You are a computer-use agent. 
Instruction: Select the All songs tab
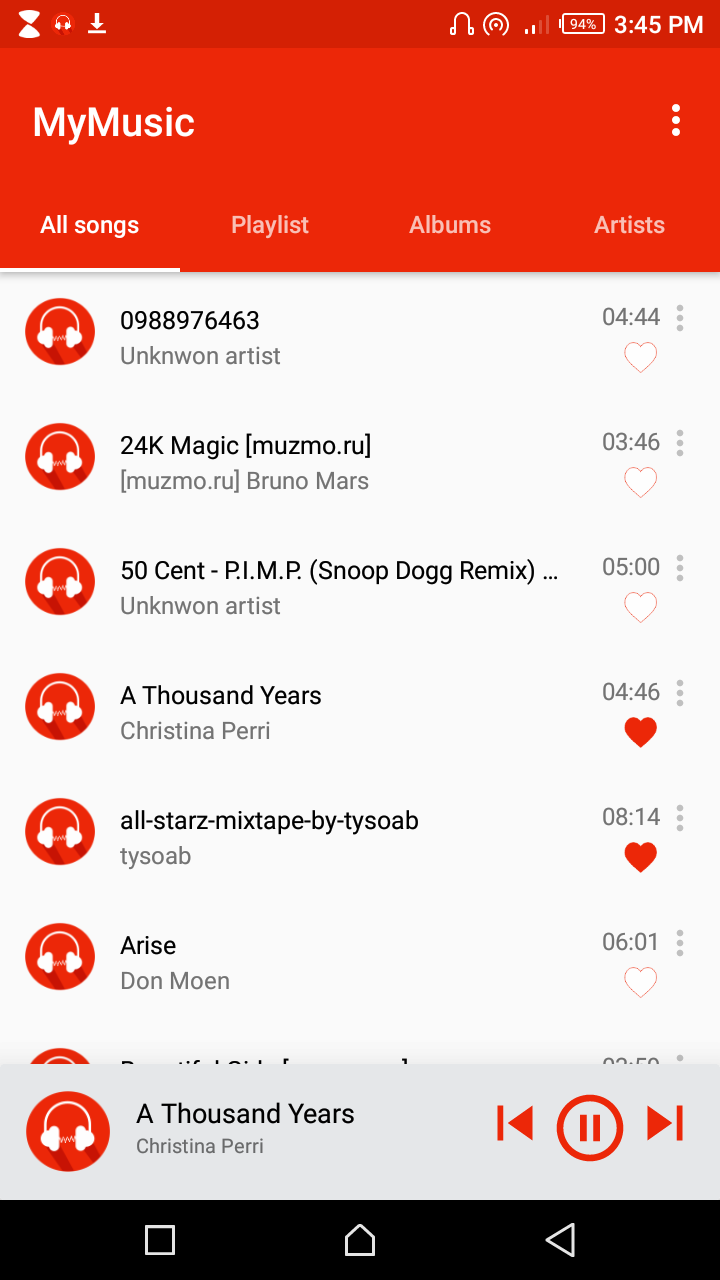[90, 225]
